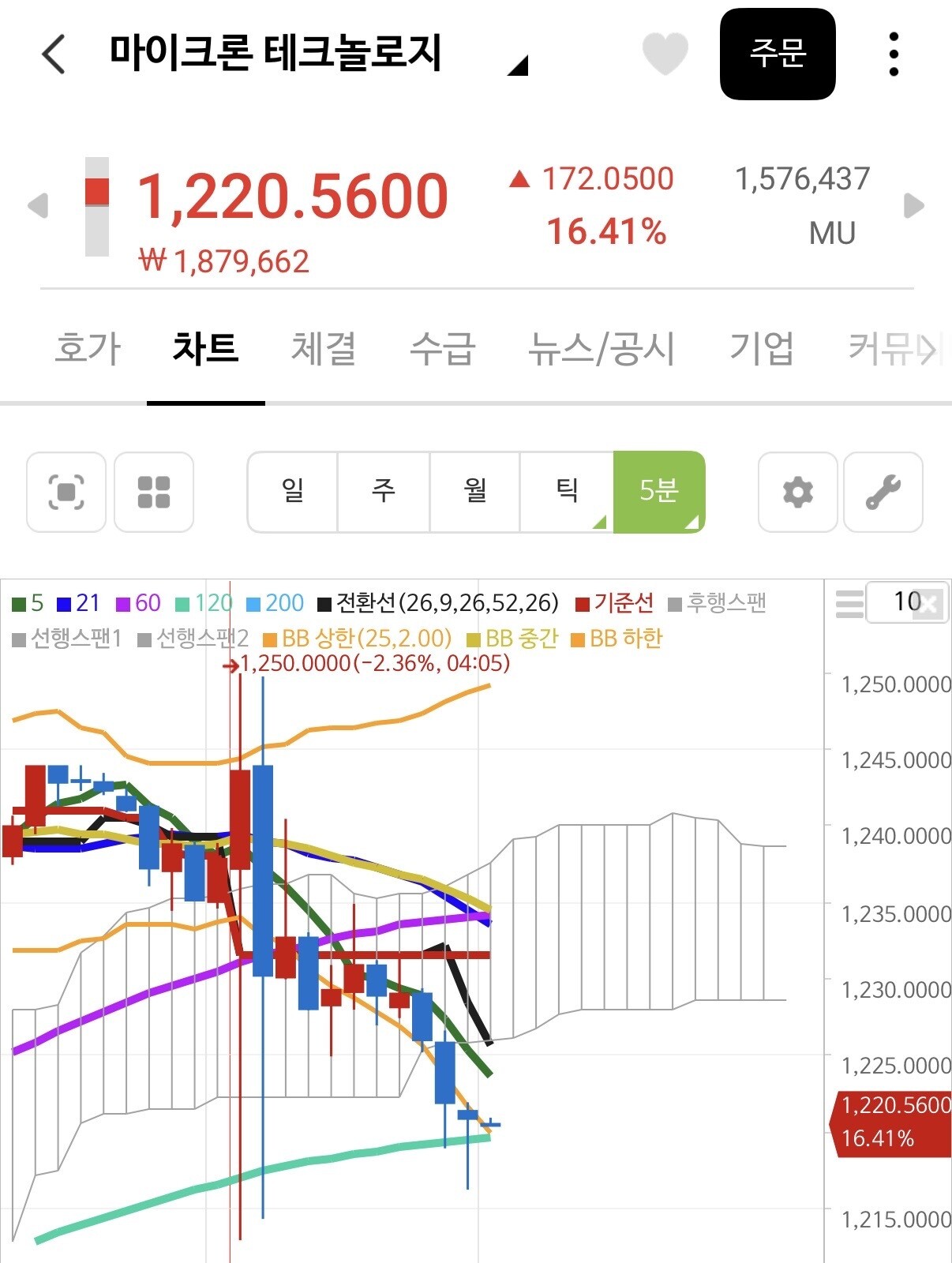Open the three-dot overflow menu
Screen dimensions: 952x1263
894,54
